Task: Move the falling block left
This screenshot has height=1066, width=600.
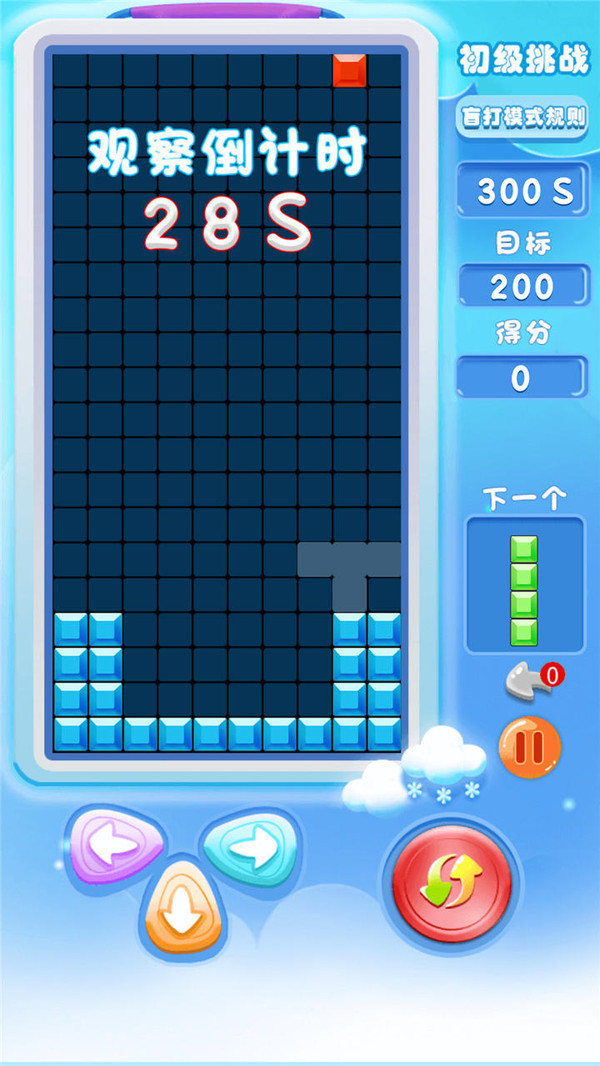Action: [113, 850]
